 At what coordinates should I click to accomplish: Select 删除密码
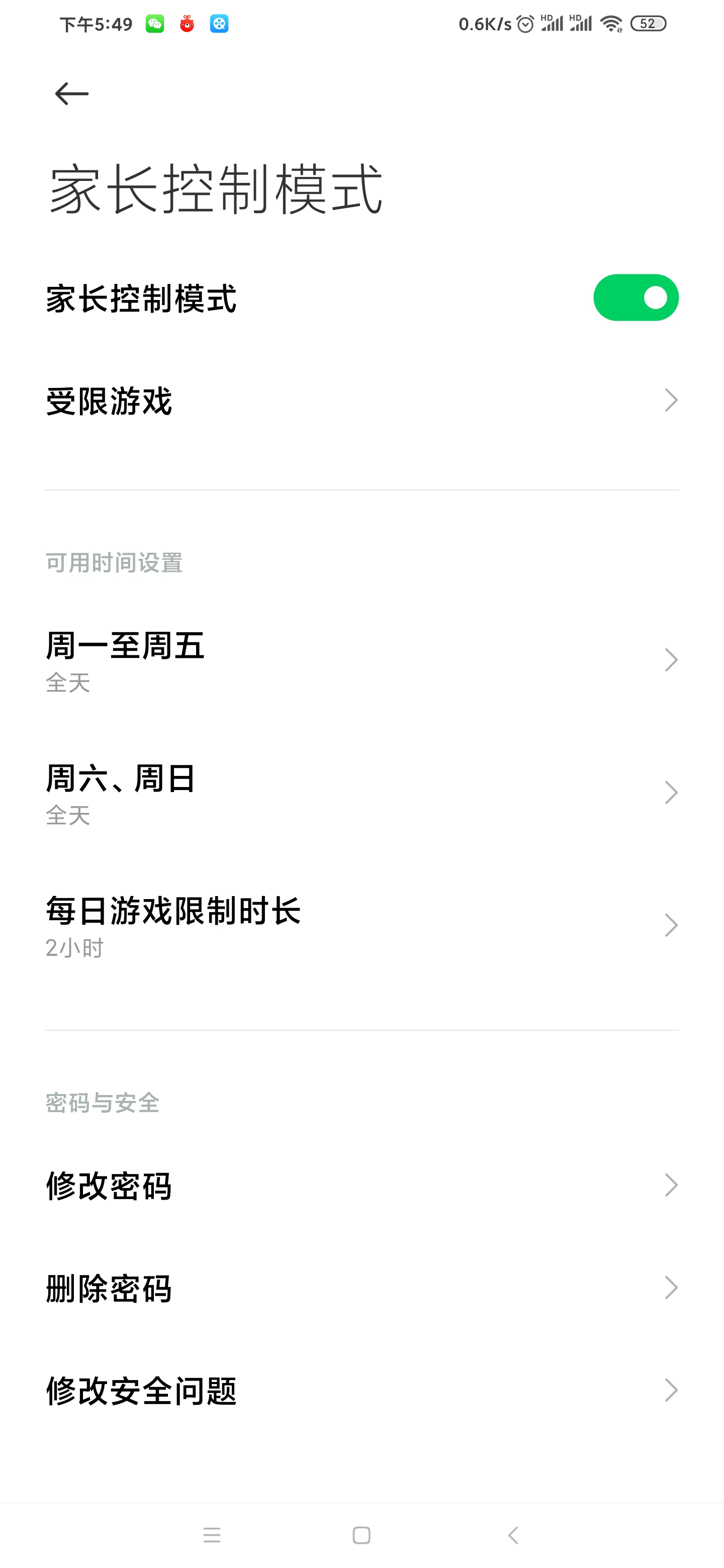[x=361, y=1288]
